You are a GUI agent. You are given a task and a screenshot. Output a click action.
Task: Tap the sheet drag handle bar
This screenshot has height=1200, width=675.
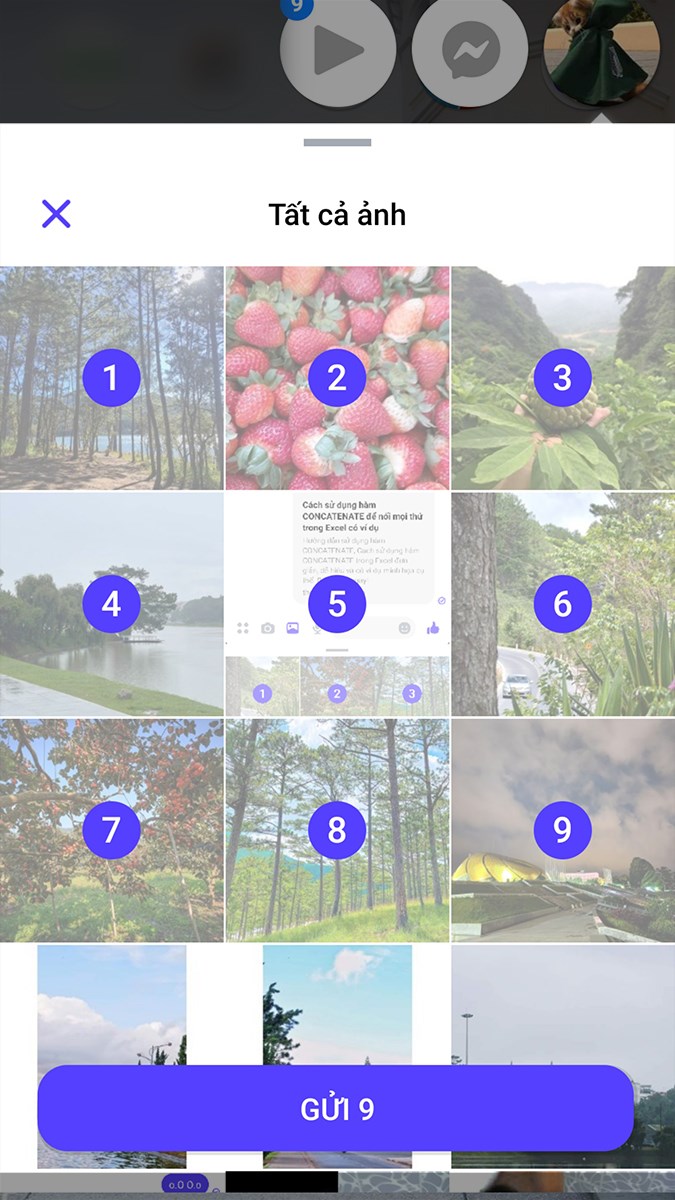pos(337,143)
